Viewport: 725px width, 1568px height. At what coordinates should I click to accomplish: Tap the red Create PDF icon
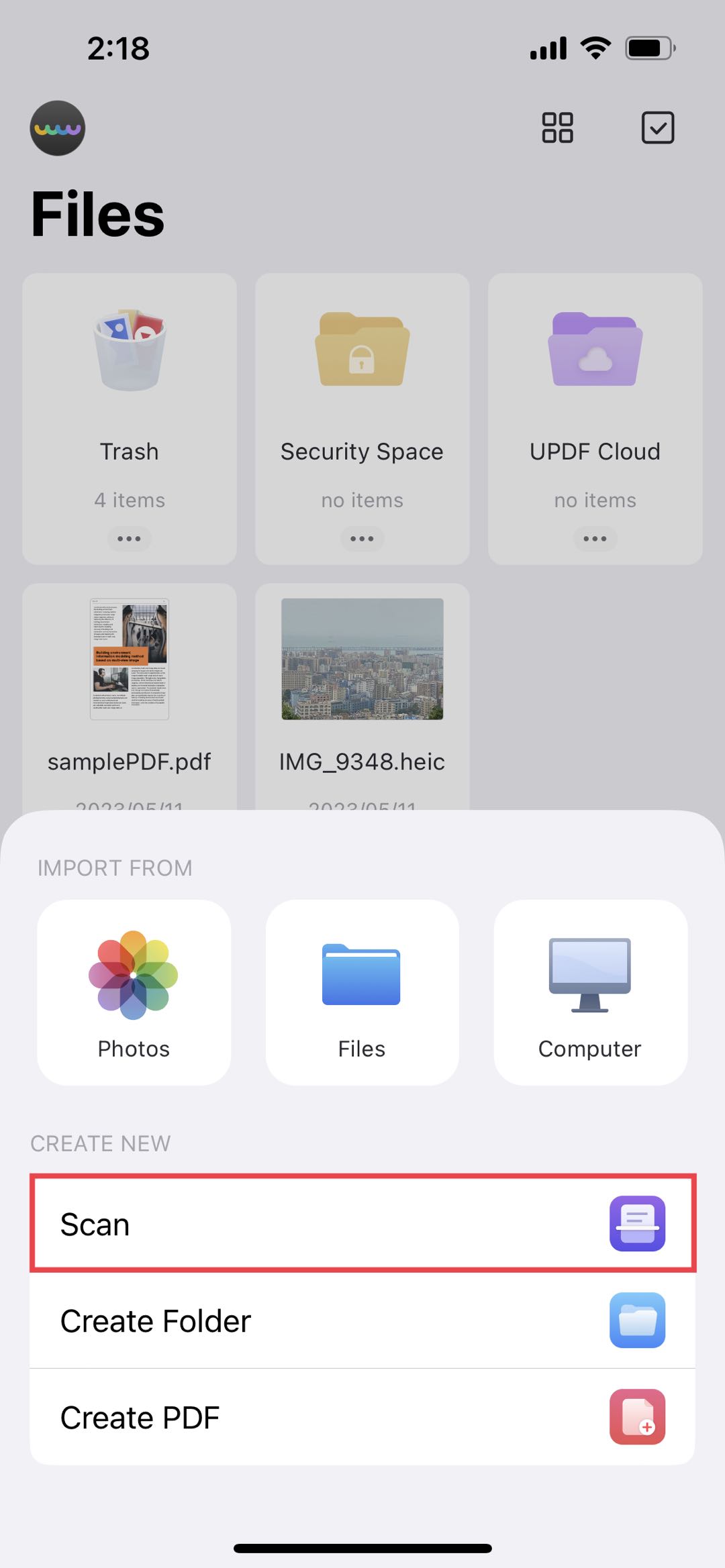(x=636, y=1417)
